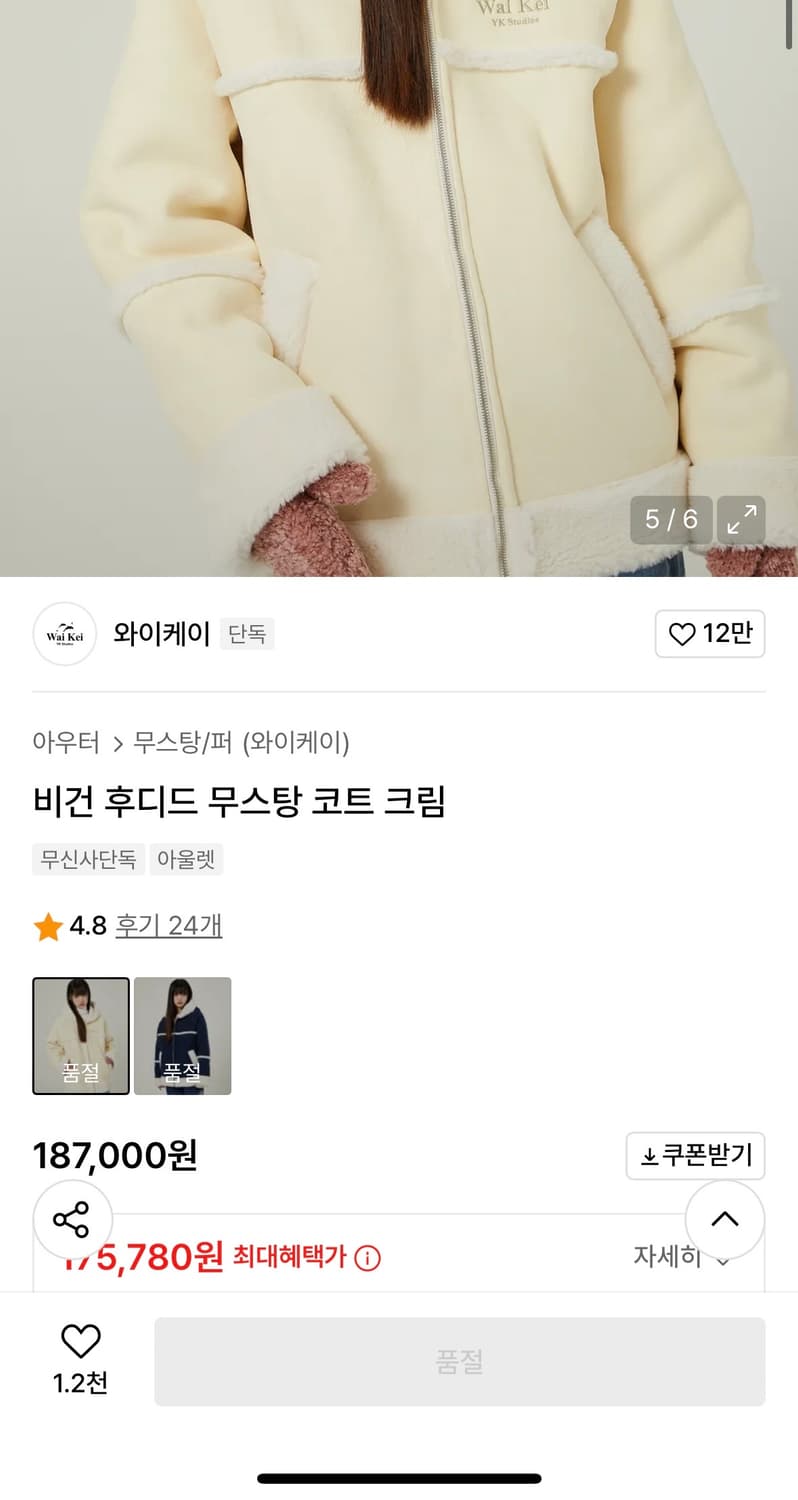This screenshot has height=1500, width=798.
Task: Tap the scroll-to-top arrow button
Action: click(x=725, y=1219)
